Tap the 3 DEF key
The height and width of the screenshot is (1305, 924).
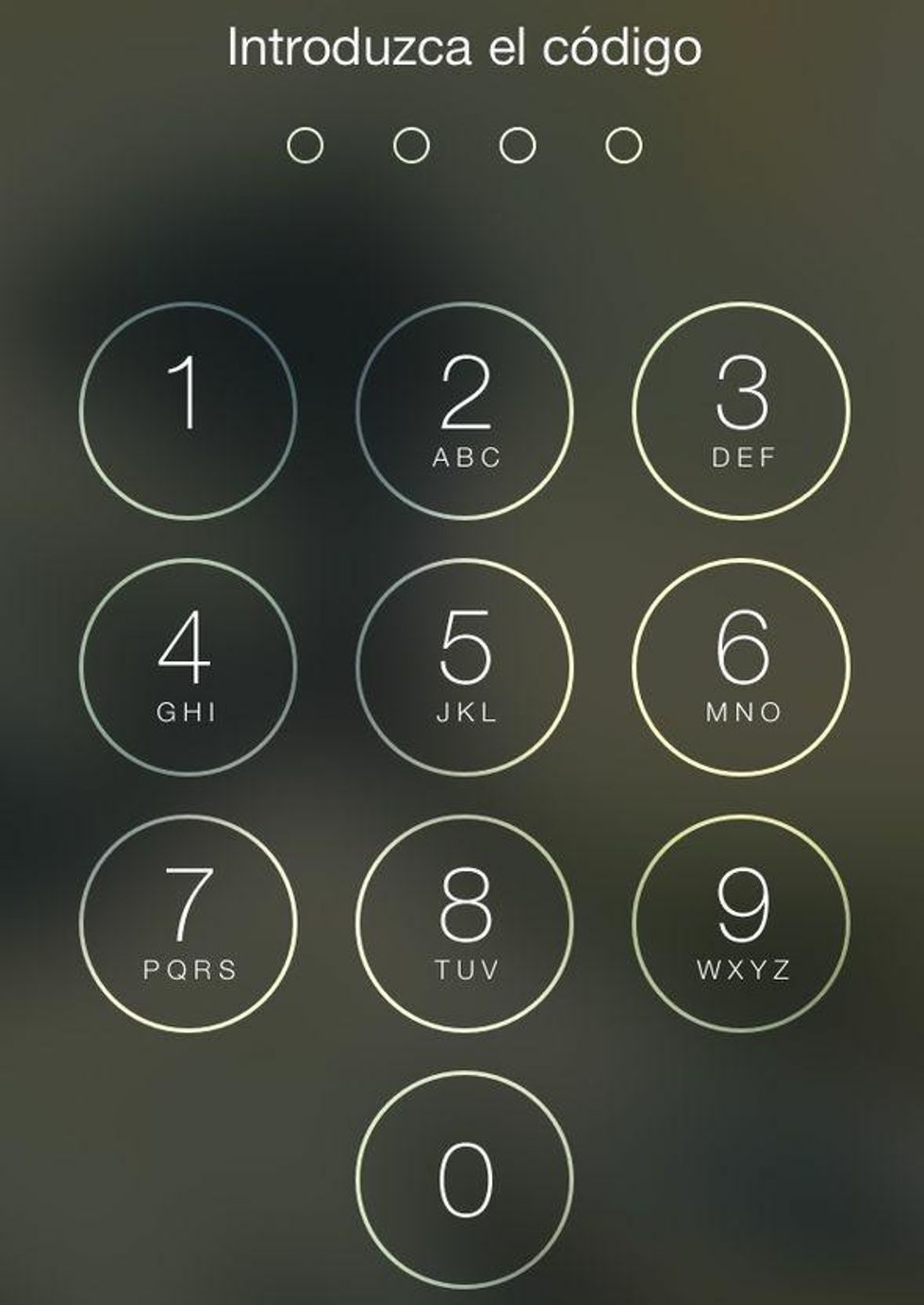point(741,410)
